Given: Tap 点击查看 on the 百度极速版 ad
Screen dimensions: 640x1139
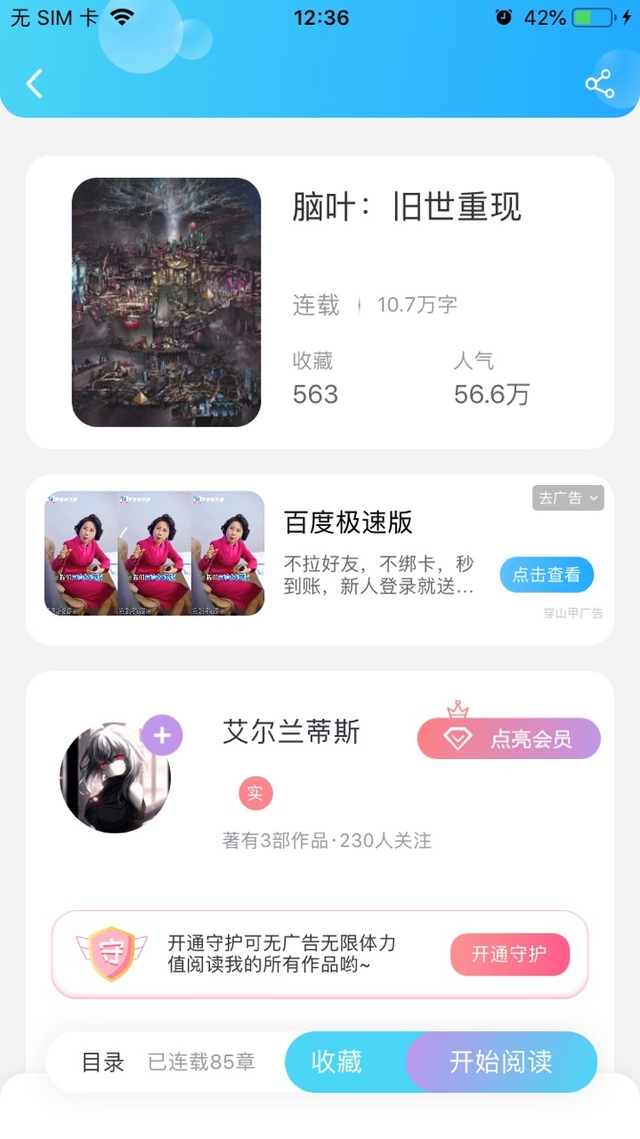Looking at the screenshot, I should click(546, 575).
